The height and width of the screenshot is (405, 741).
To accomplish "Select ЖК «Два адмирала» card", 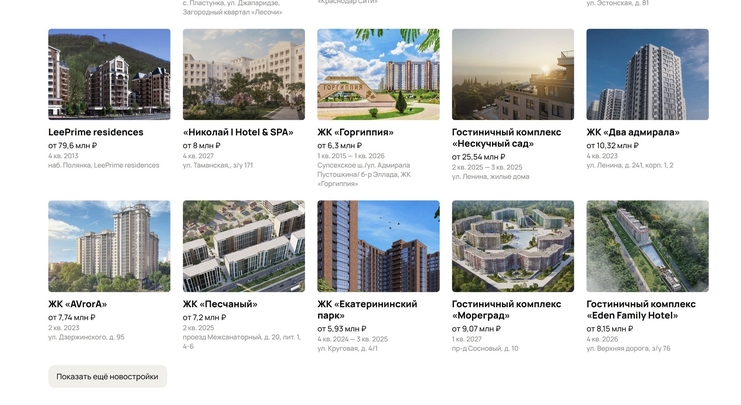I will (647, 75).
